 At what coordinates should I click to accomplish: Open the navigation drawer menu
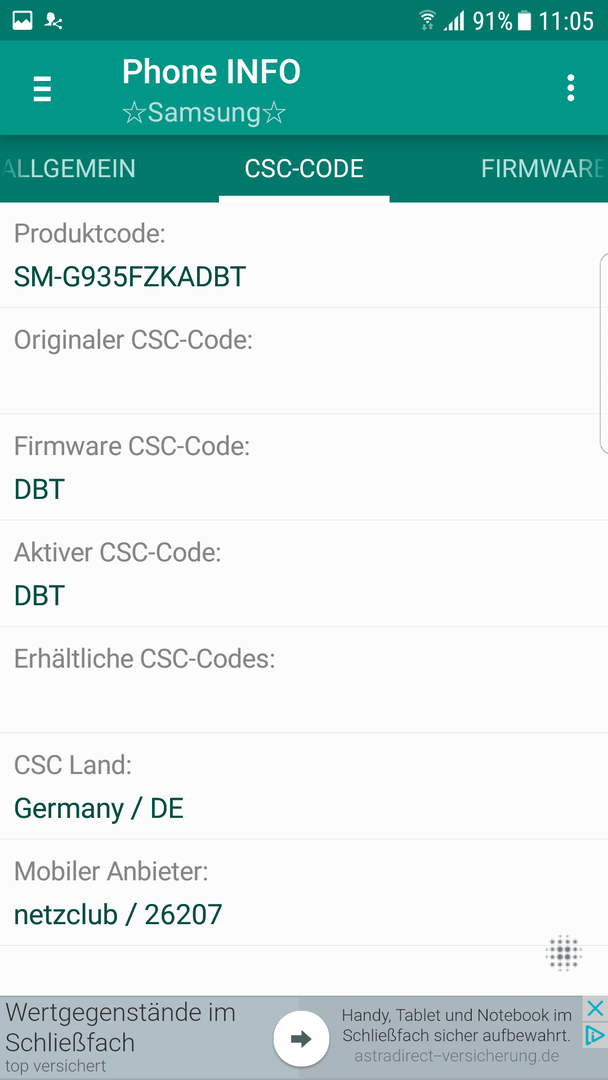click(x=42, y=89)
